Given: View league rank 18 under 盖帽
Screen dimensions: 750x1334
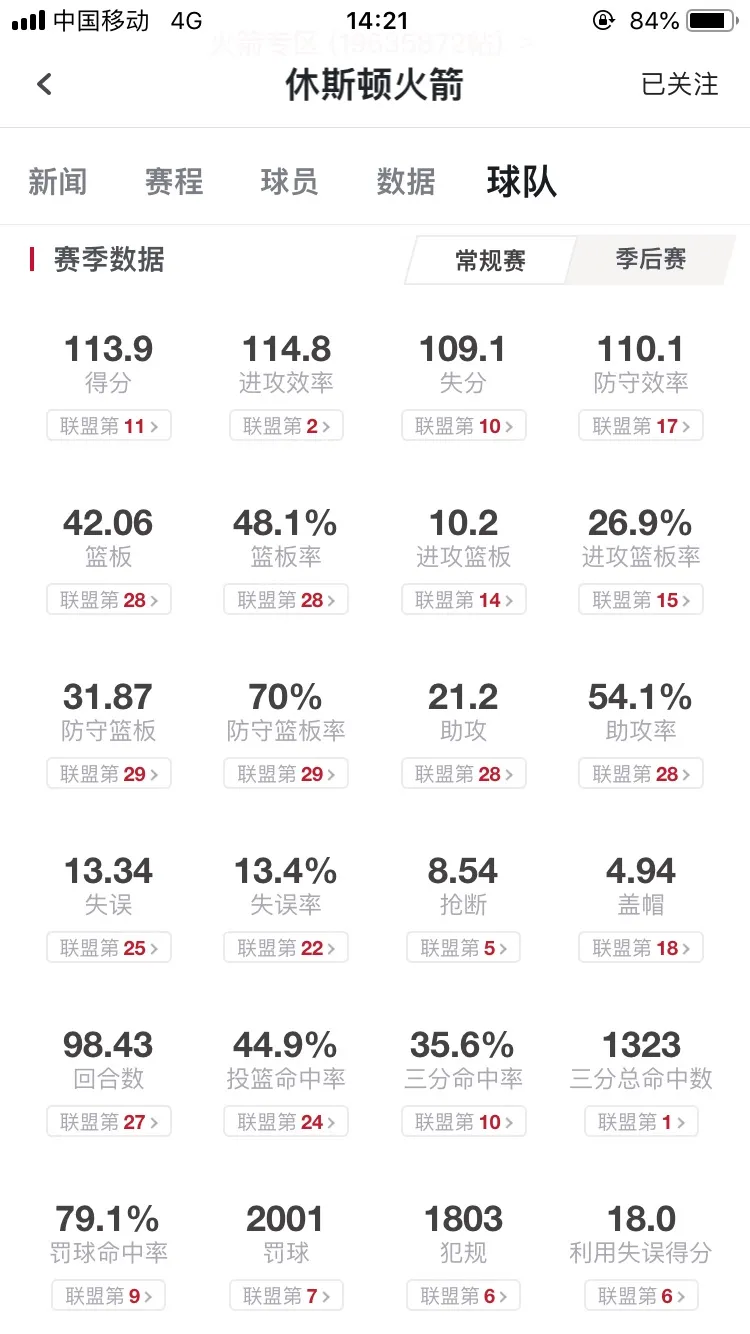Looking at the screenshot, I should (641, 947).
